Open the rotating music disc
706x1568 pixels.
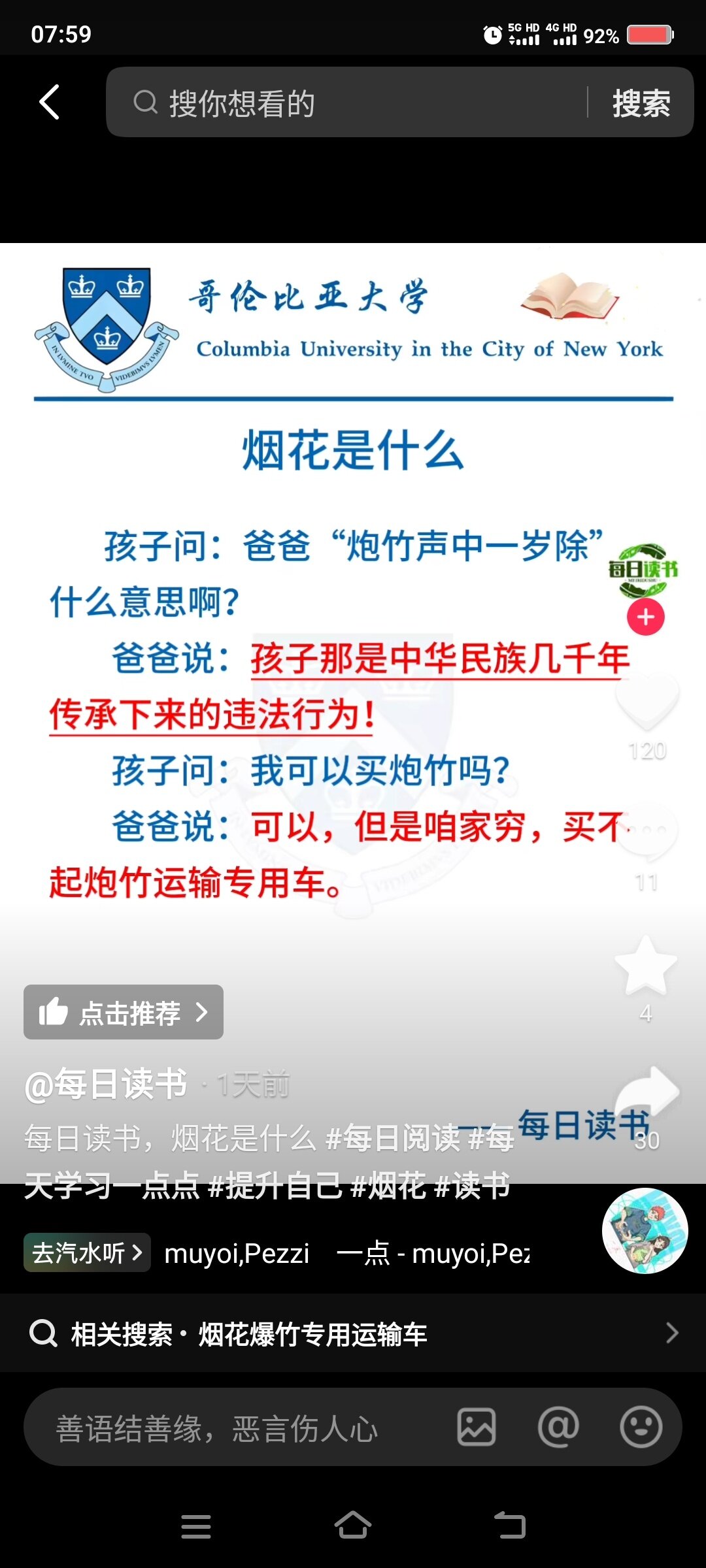pyautogui.click(x=645, y=1231)
